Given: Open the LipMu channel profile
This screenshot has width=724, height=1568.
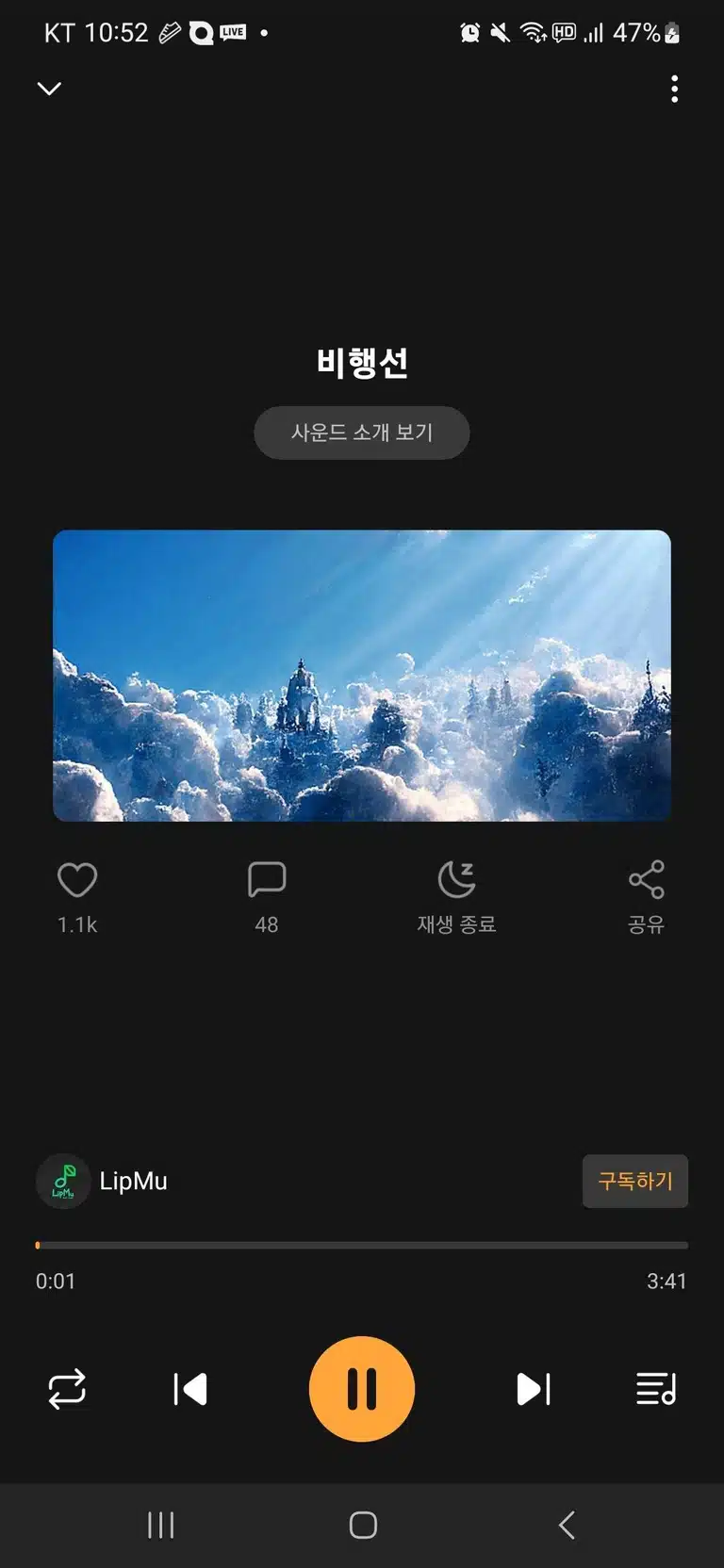Looking at the screenshot, I should 103,1181.
